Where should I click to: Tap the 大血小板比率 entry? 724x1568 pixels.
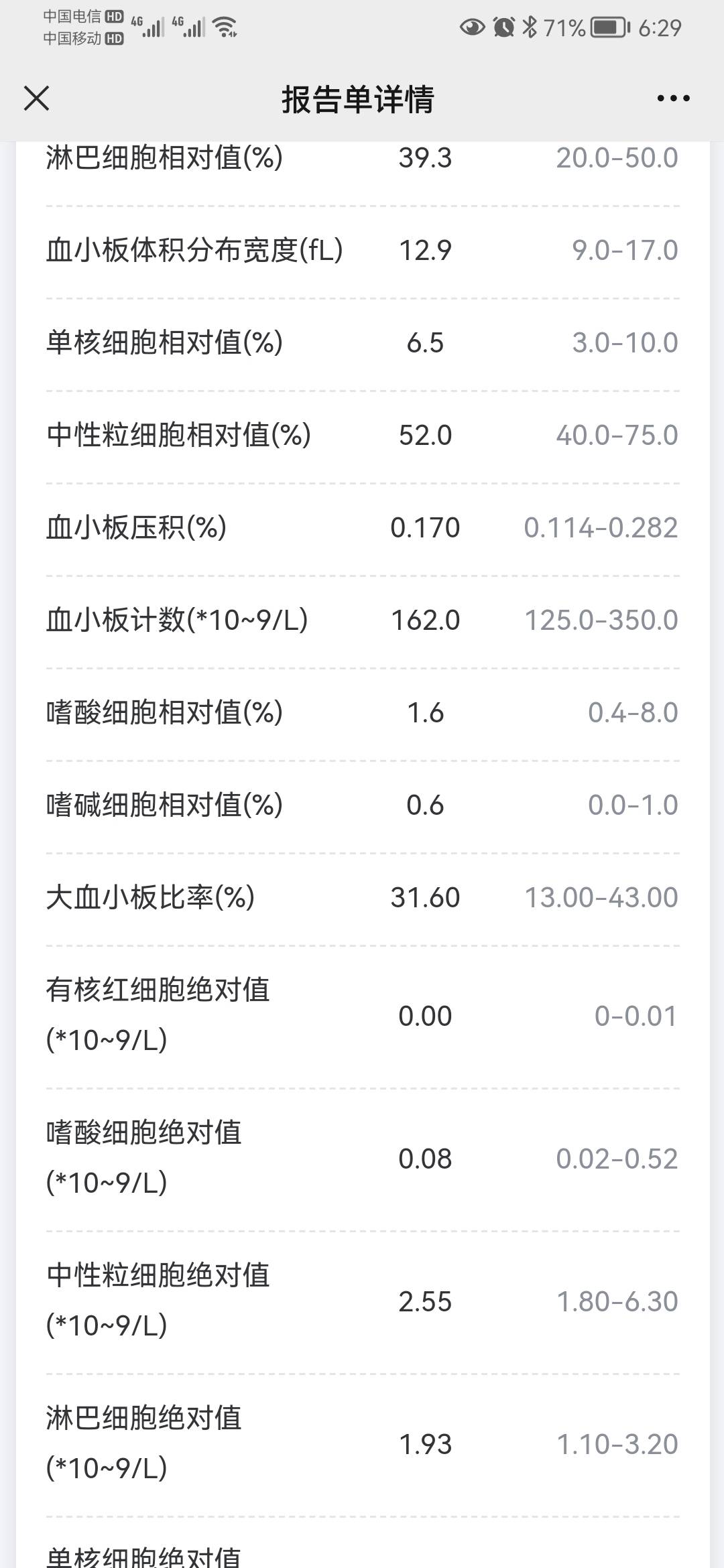pos(362,896)
